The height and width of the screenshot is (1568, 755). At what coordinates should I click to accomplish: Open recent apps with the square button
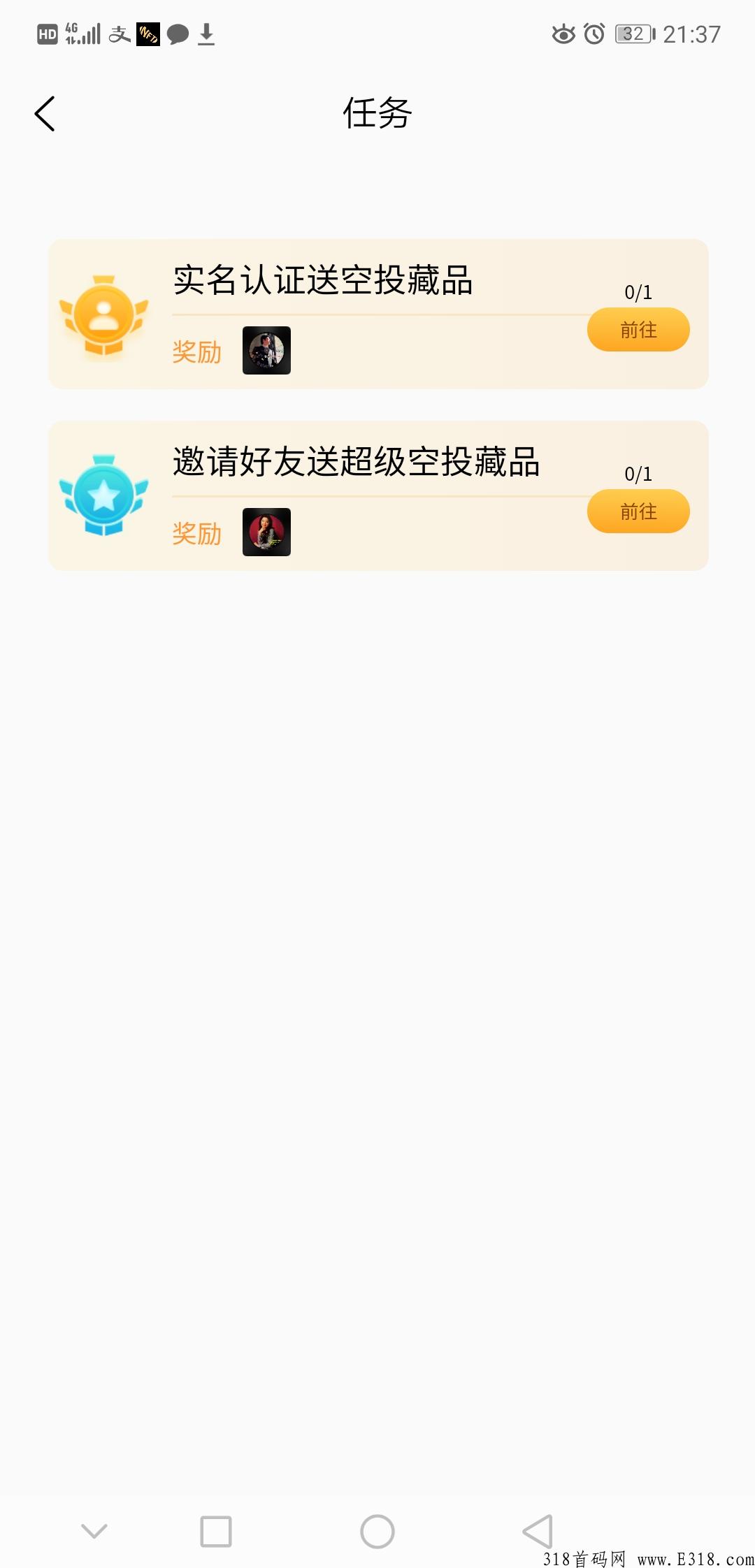tap(216, 1532)
